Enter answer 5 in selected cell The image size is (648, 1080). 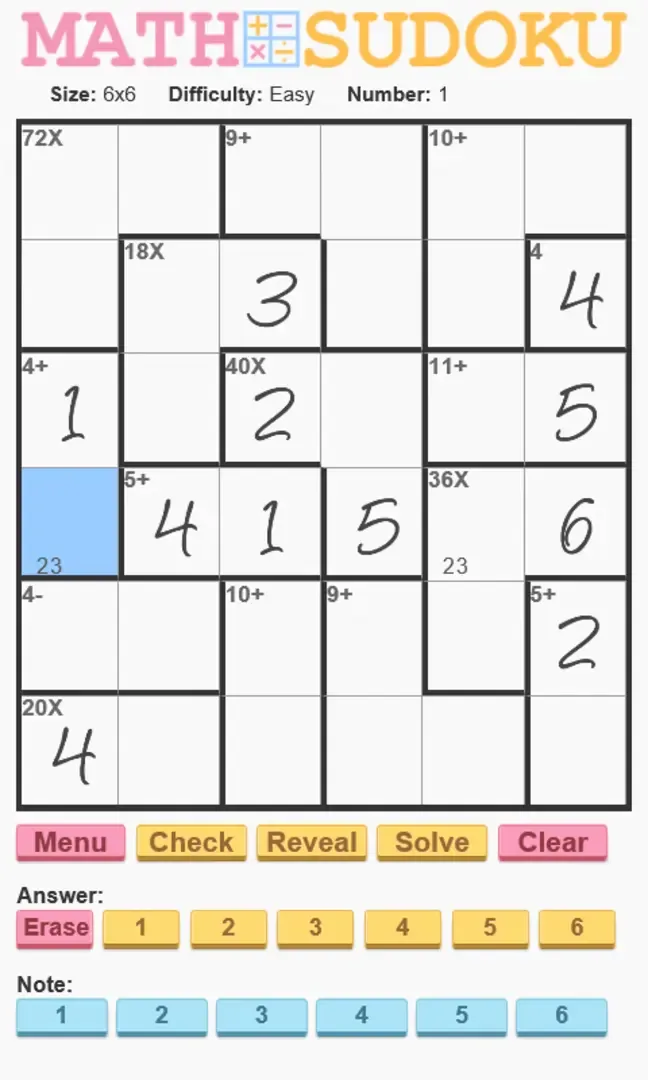(489, 928)
